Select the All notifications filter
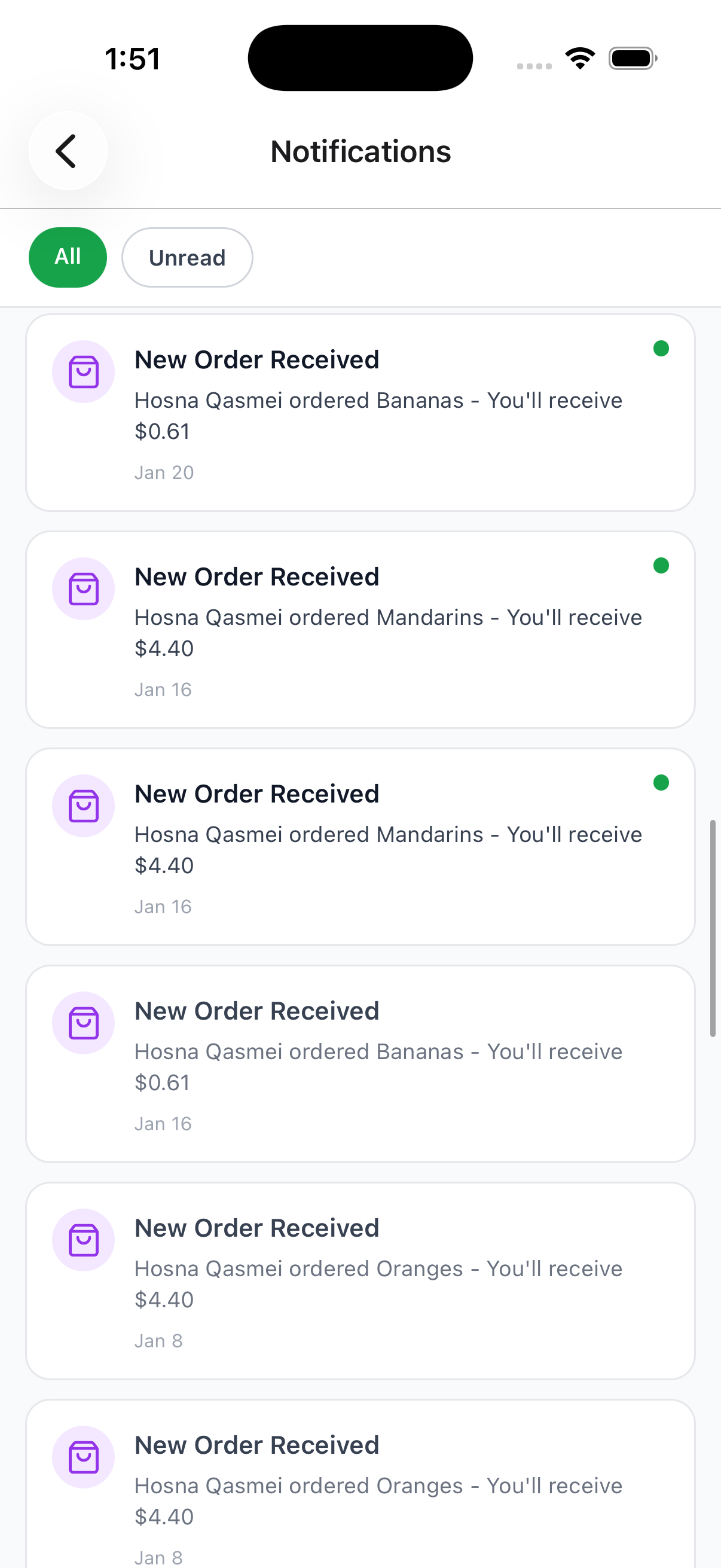The height and width of the screenshot is (1568, 721). tap(68, 257)
